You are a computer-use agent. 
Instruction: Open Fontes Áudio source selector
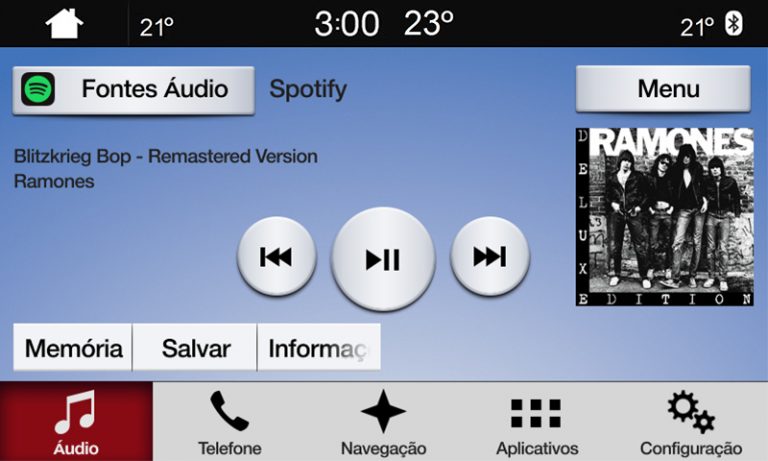click(x=133, y=90)
